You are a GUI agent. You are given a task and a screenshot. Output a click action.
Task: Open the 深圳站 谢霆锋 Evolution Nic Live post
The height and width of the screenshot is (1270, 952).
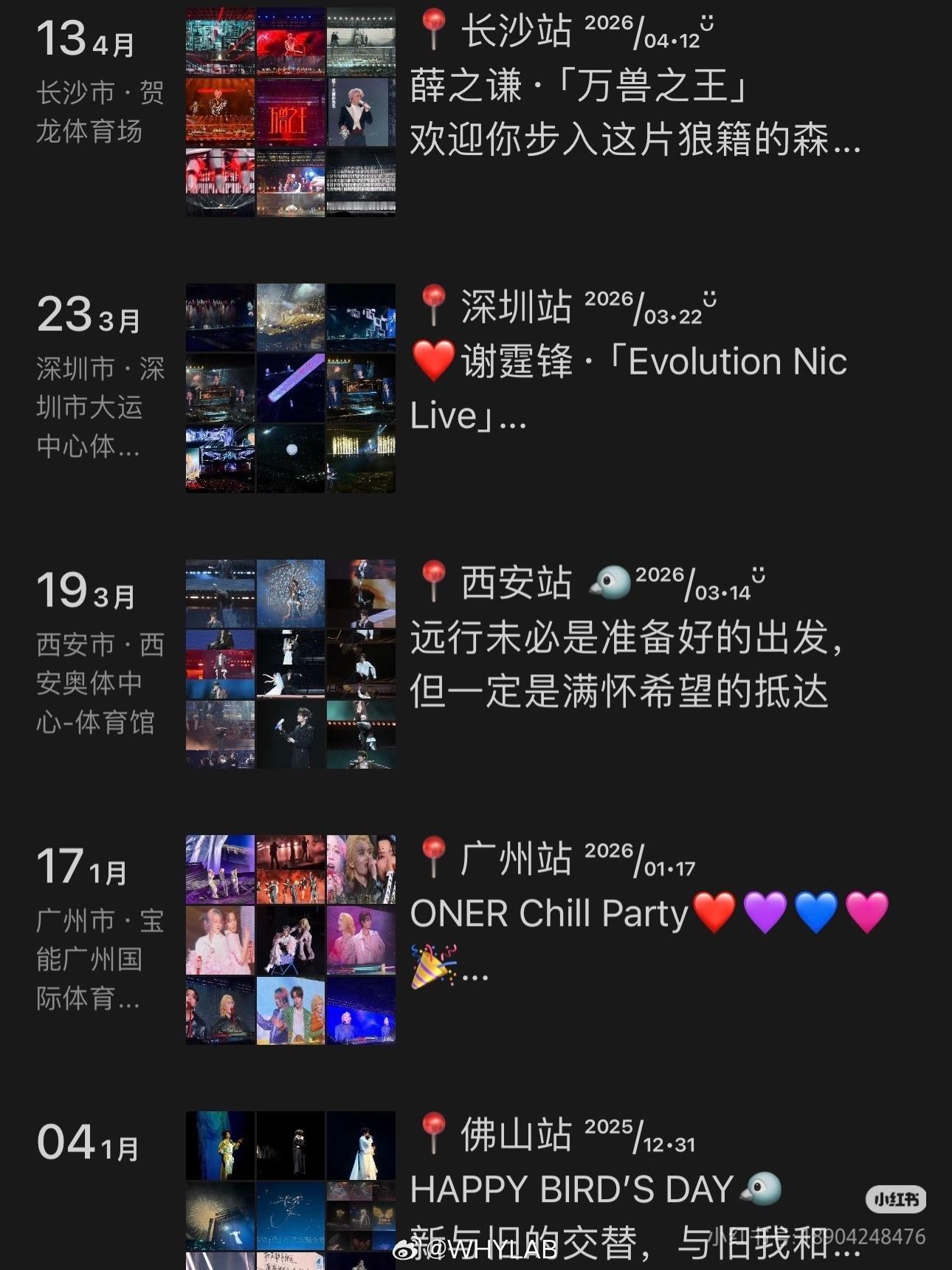tap(627, 362)
